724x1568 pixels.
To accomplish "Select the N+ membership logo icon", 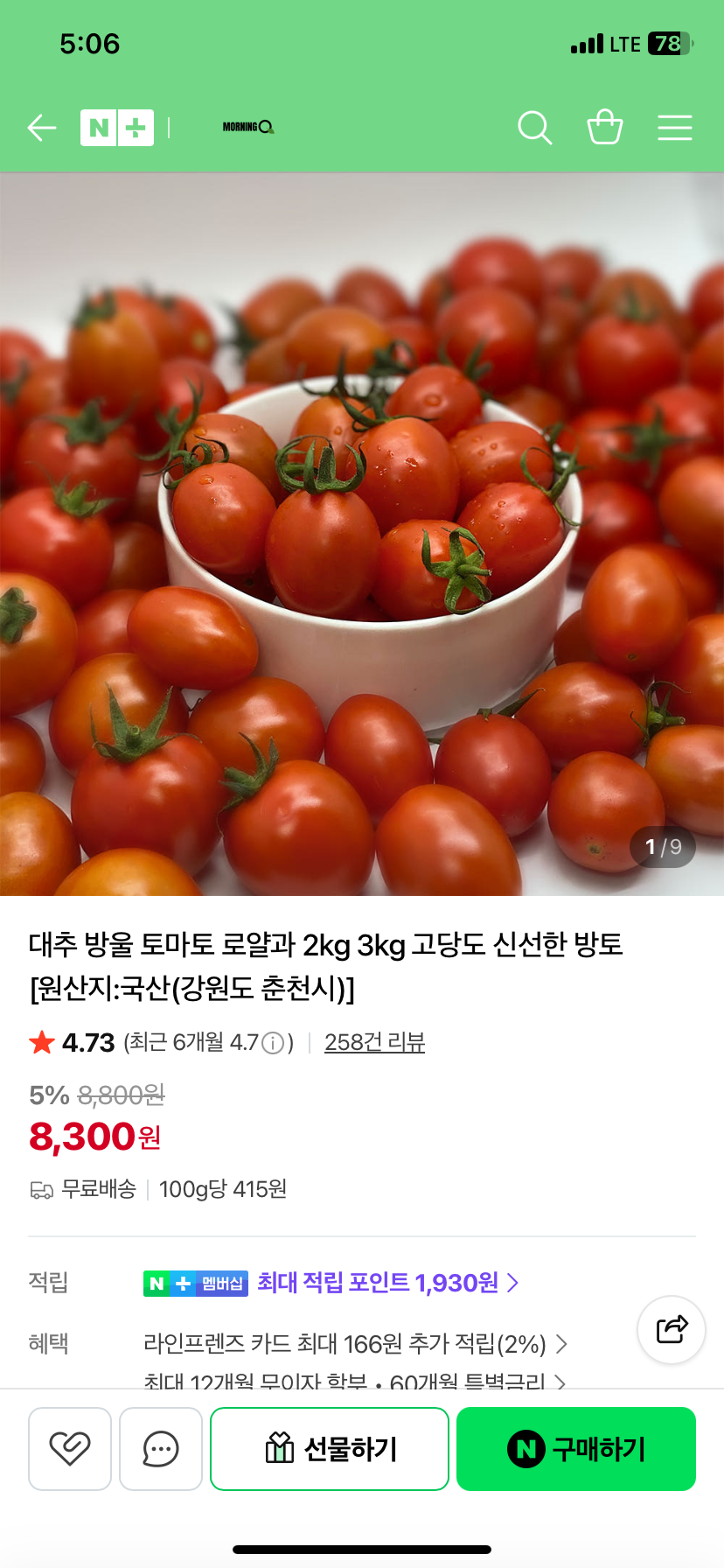I will (x=118, y=128).
